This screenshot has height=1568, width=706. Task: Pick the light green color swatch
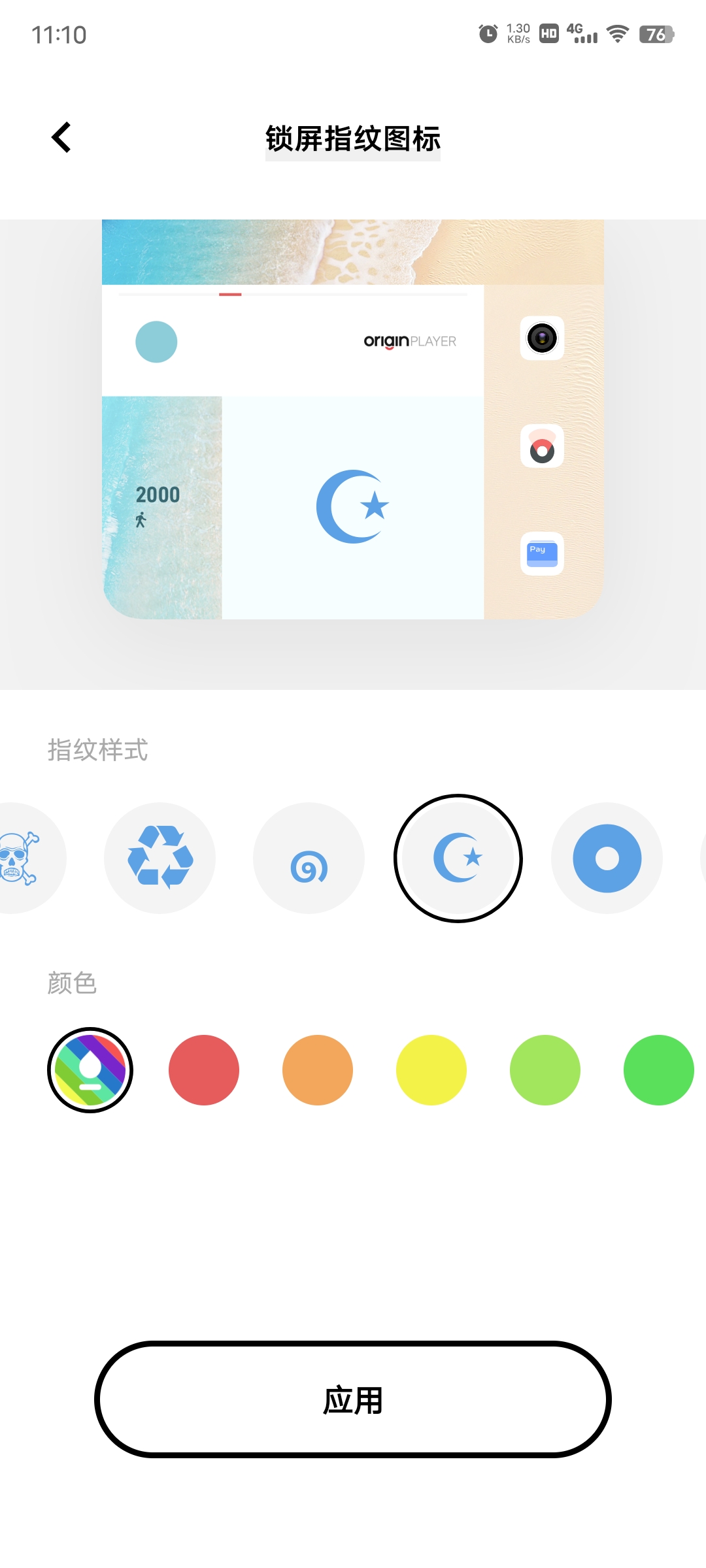point(545,1070)
